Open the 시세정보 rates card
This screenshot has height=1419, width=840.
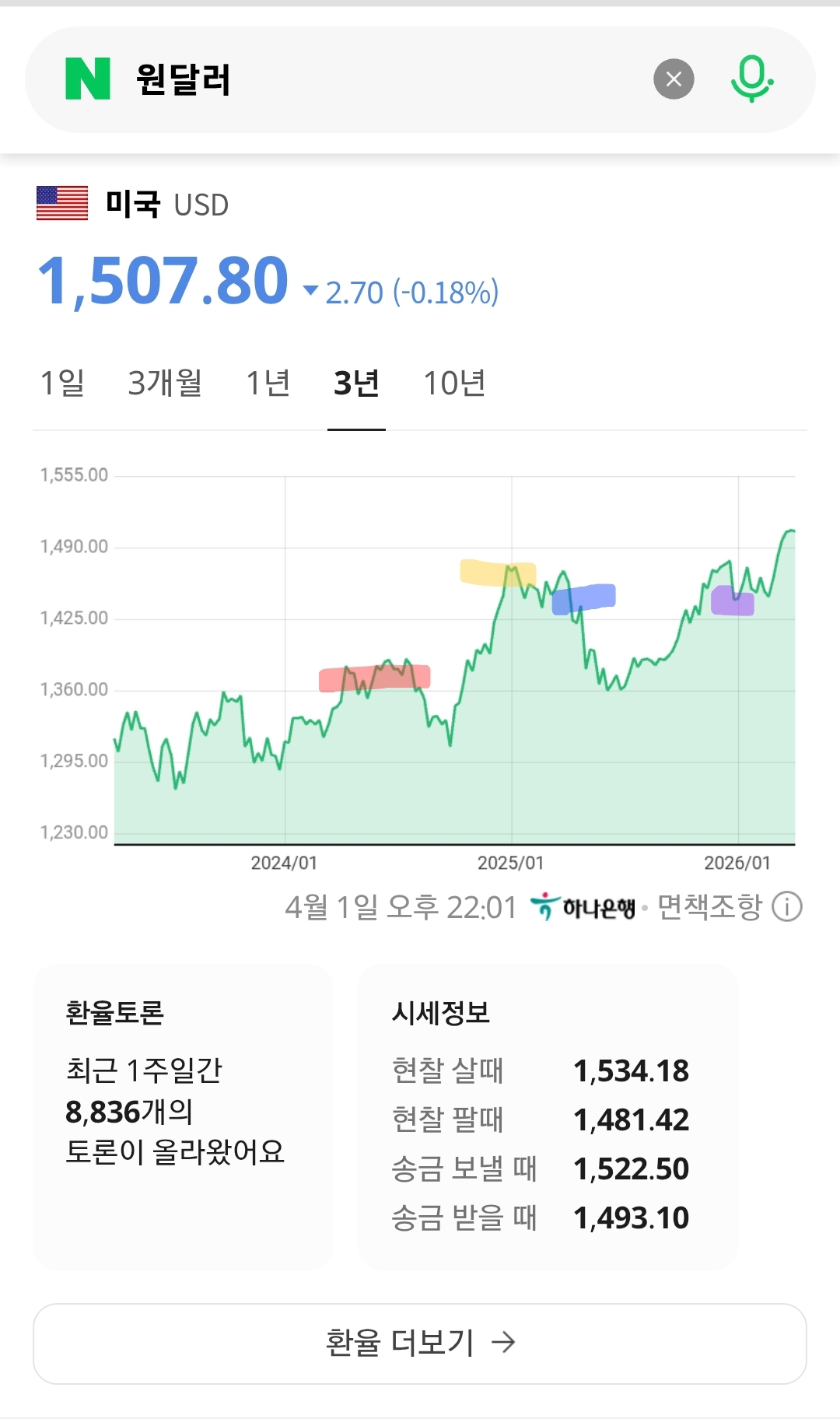[x=547, y=1116]
